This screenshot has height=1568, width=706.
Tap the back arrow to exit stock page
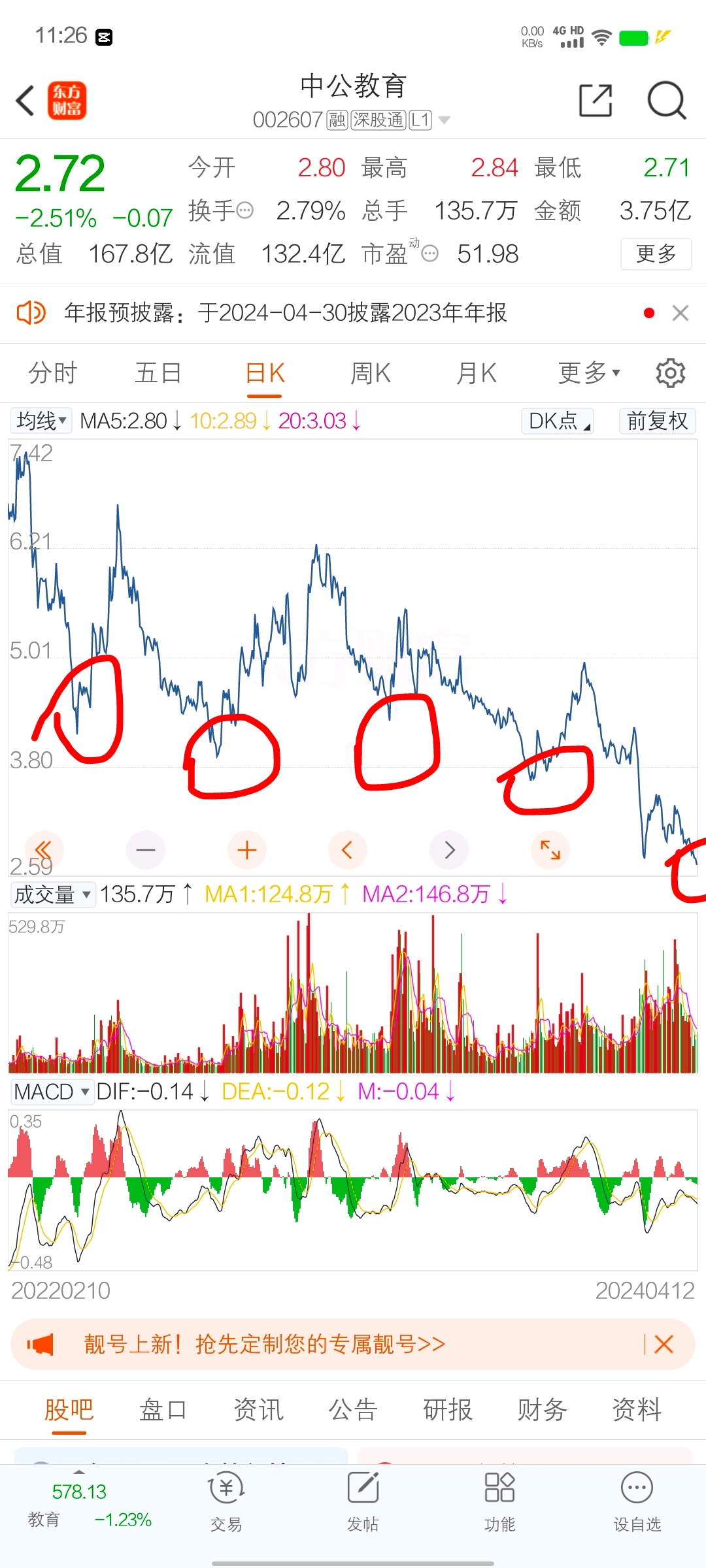[x=24, y=101]
